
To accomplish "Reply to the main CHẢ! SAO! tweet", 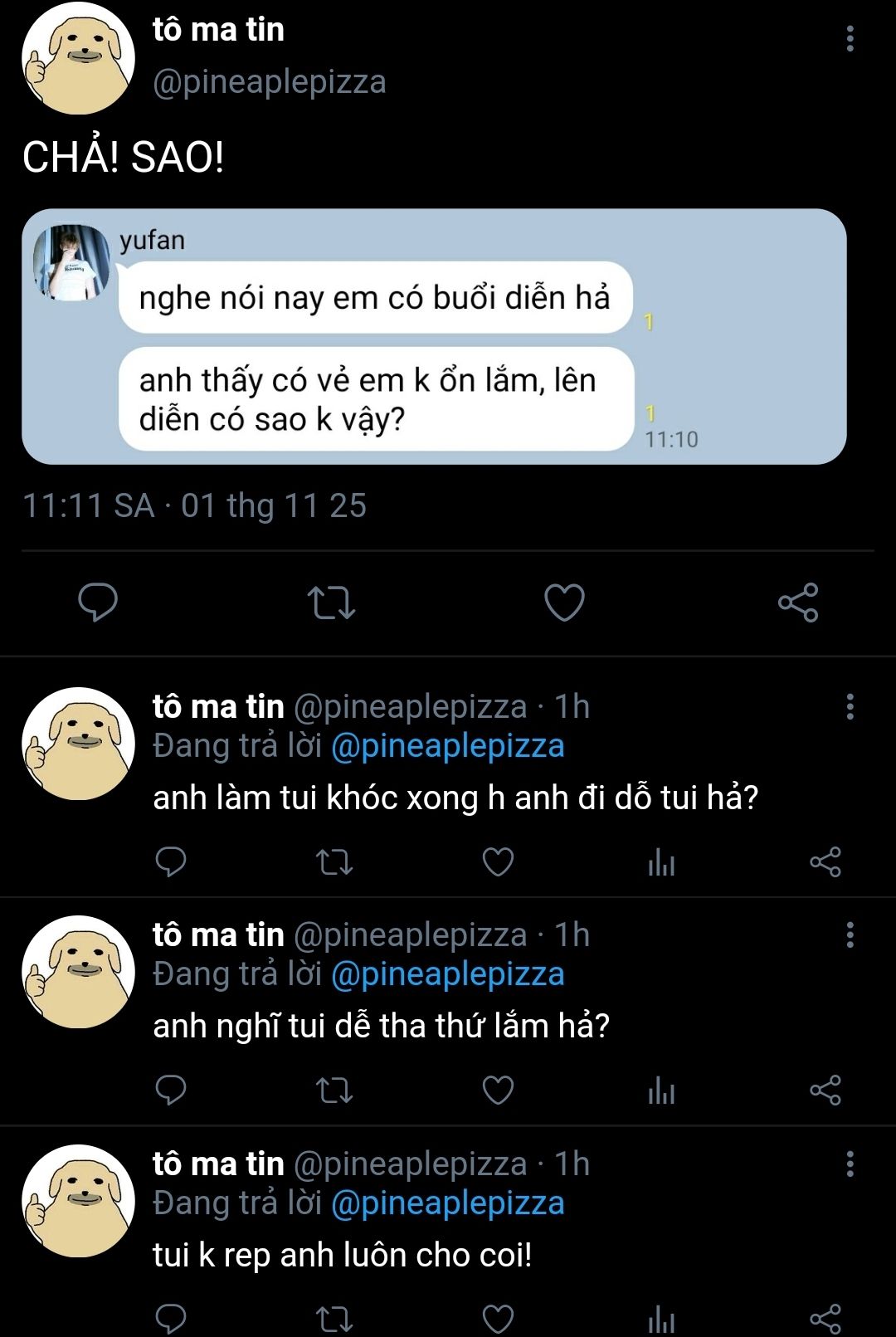I will click(98, 603).
